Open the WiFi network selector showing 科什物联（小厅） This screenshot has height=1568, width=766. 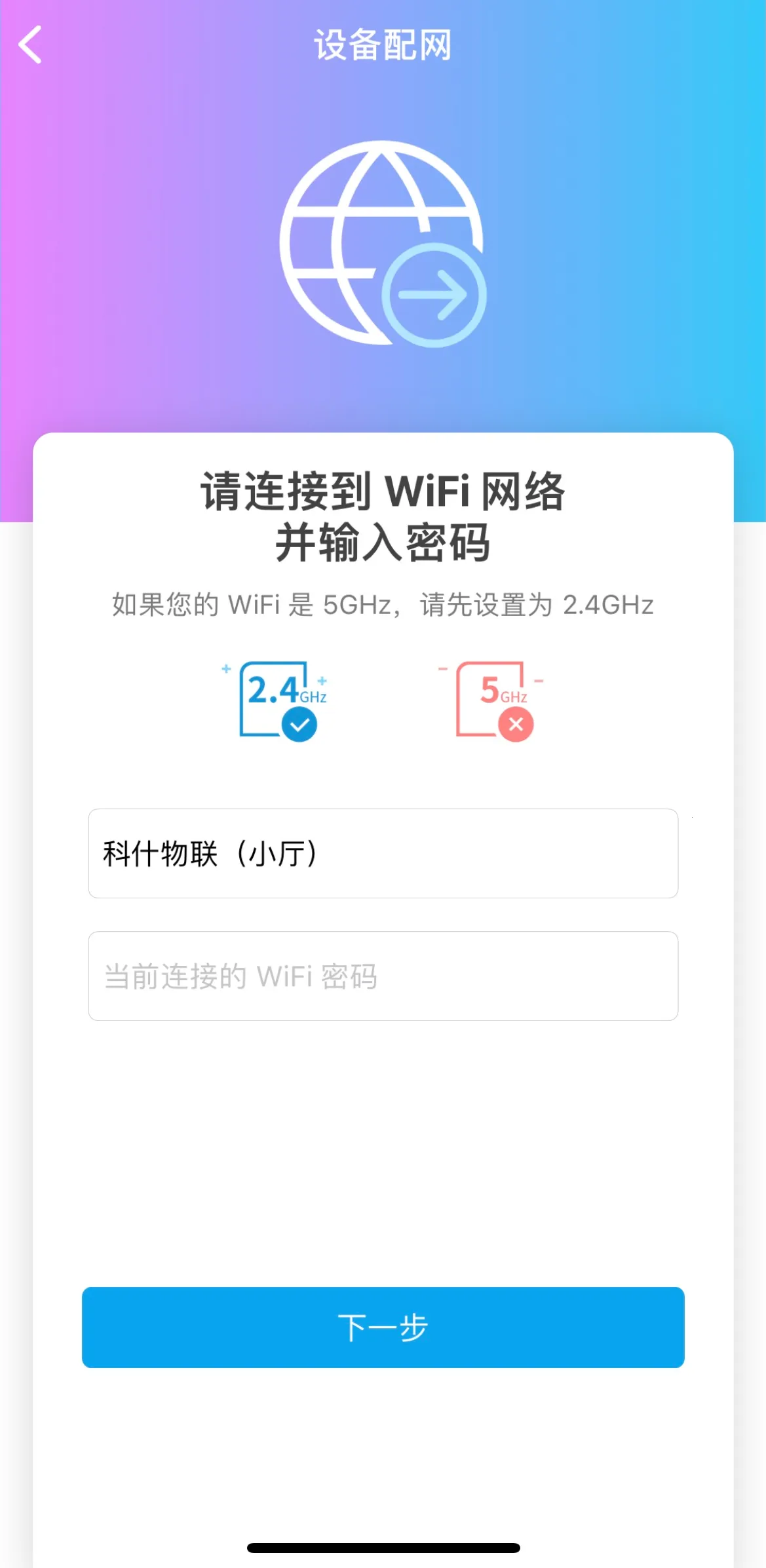(383, 853)
